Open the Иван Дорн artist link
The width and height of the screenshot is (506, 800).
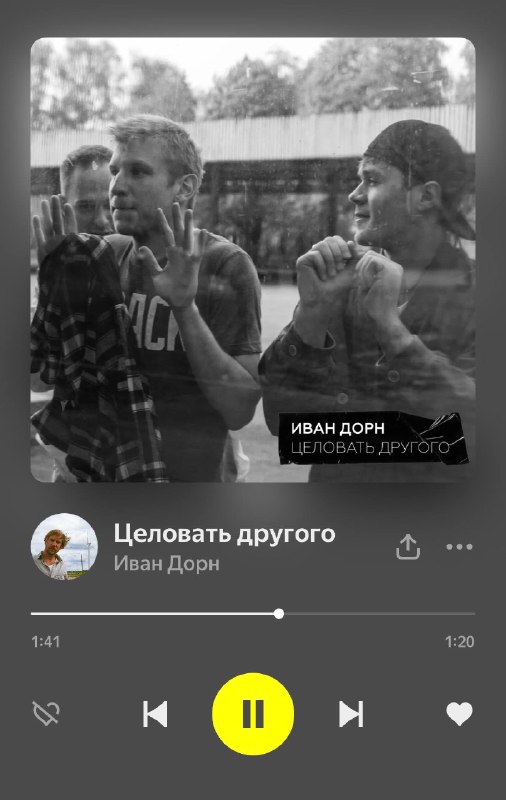pyautogui.click(x=167, y=564)
